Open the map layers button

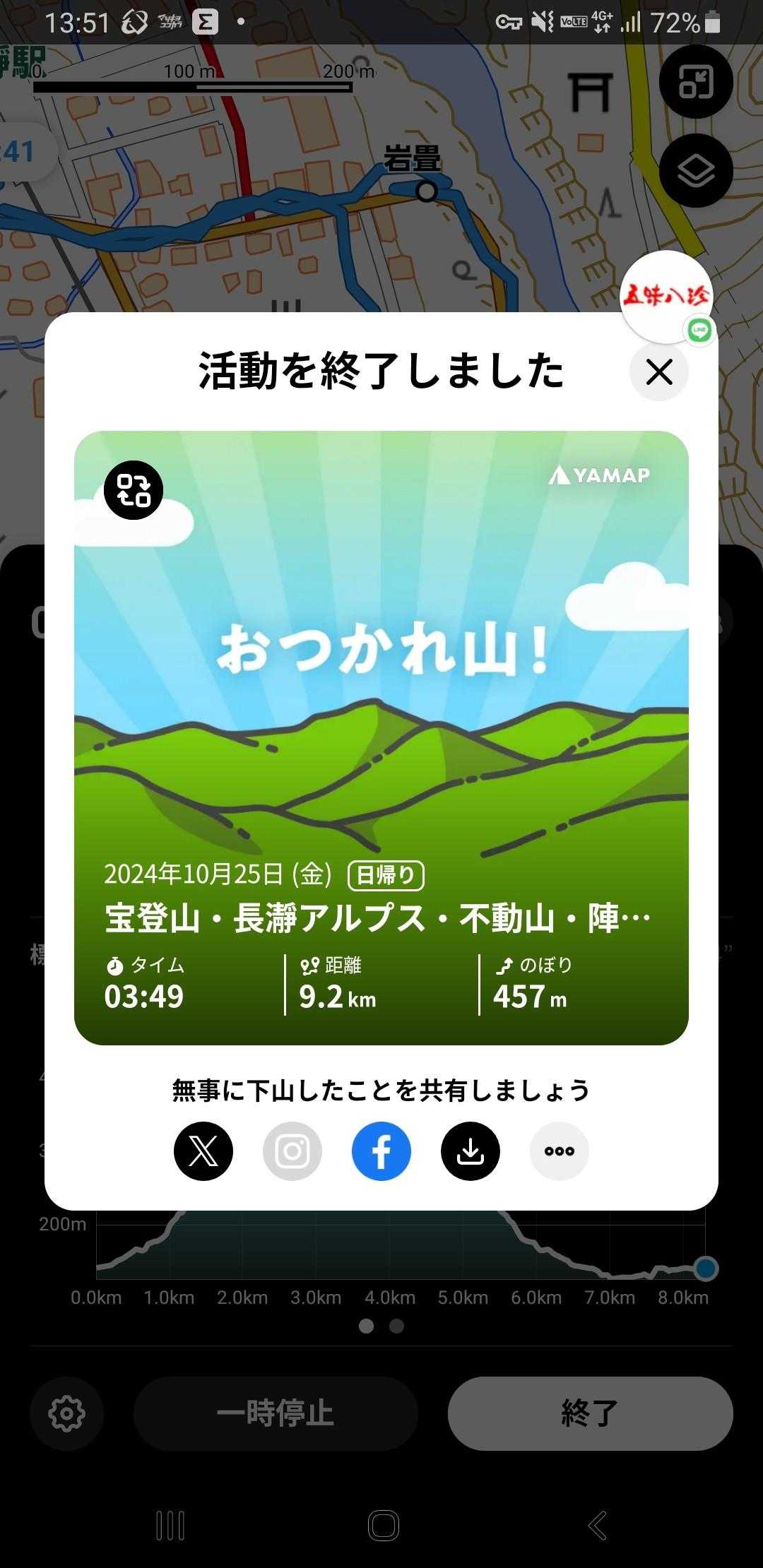point(696,171)
